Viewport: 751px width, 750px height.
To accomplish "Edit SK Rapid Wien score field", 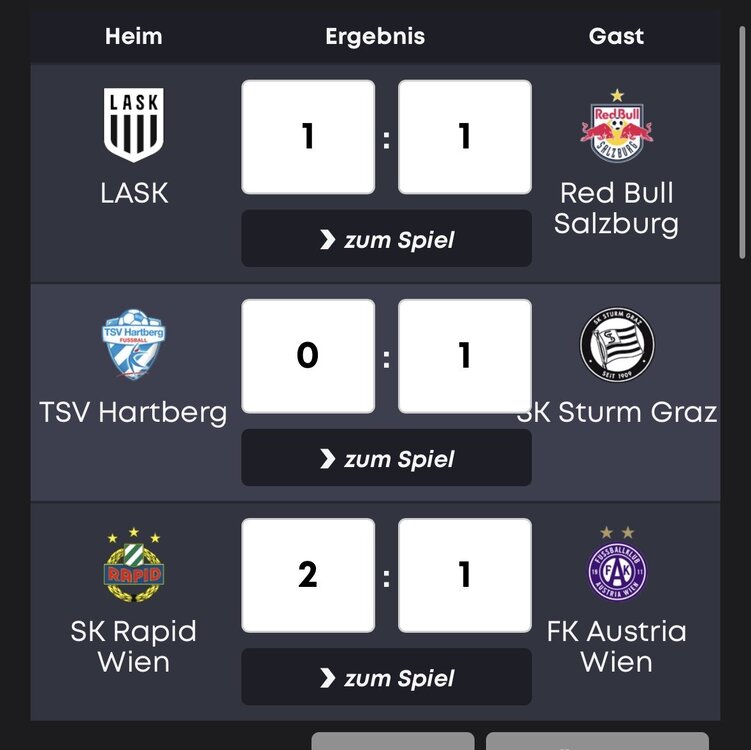I will [308, 575].
